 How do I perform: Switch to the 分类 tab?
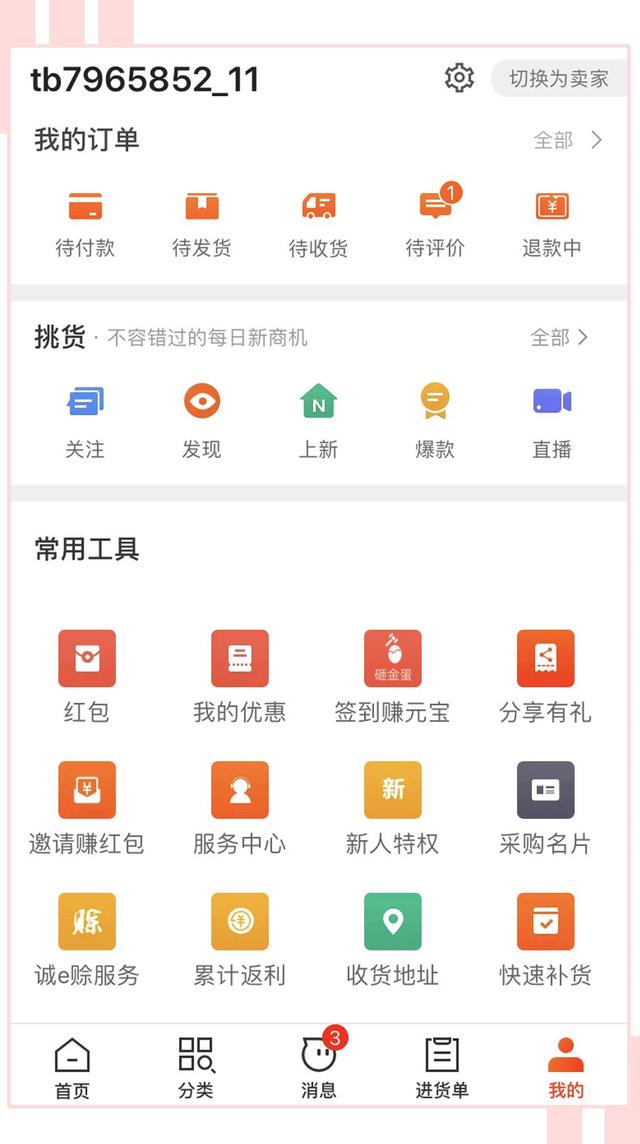[x=196, y=1067]
